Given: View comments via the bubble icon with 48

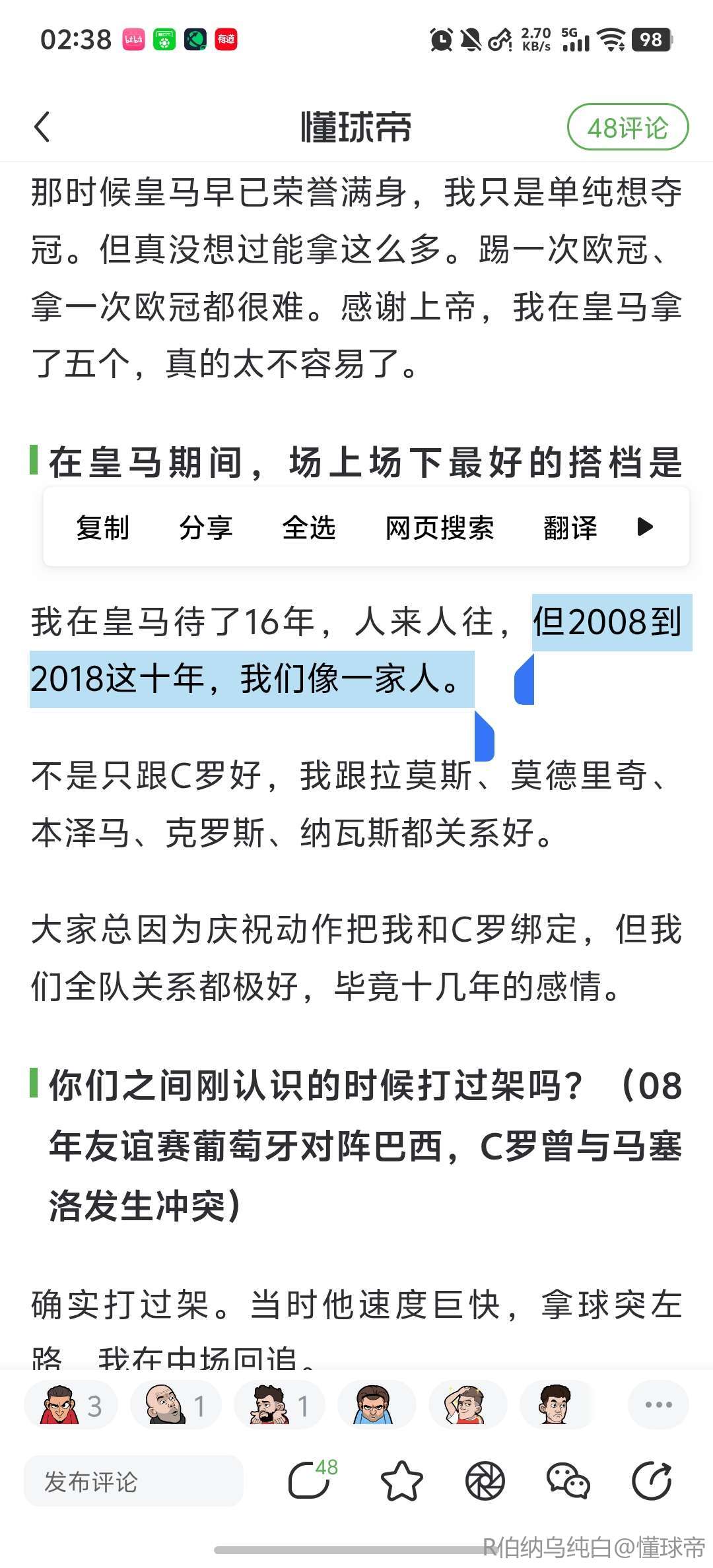Looking at the screenshot, I should tap(310, 1480).
